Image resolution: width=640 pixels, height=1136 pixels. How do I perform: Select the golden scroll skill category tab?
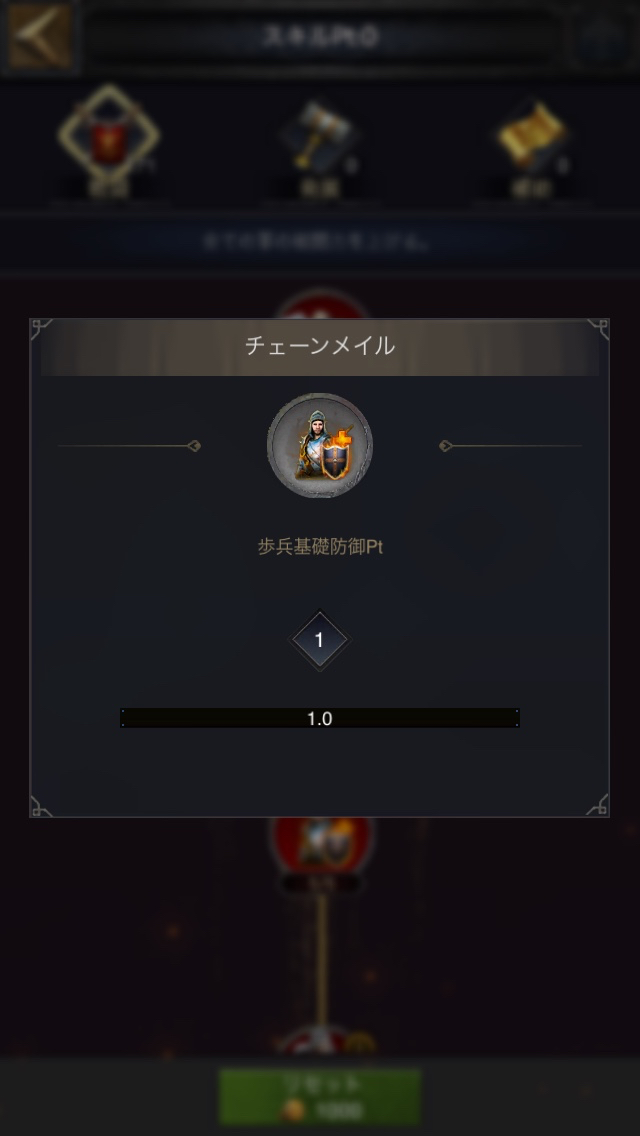click(x=532, y=145)
